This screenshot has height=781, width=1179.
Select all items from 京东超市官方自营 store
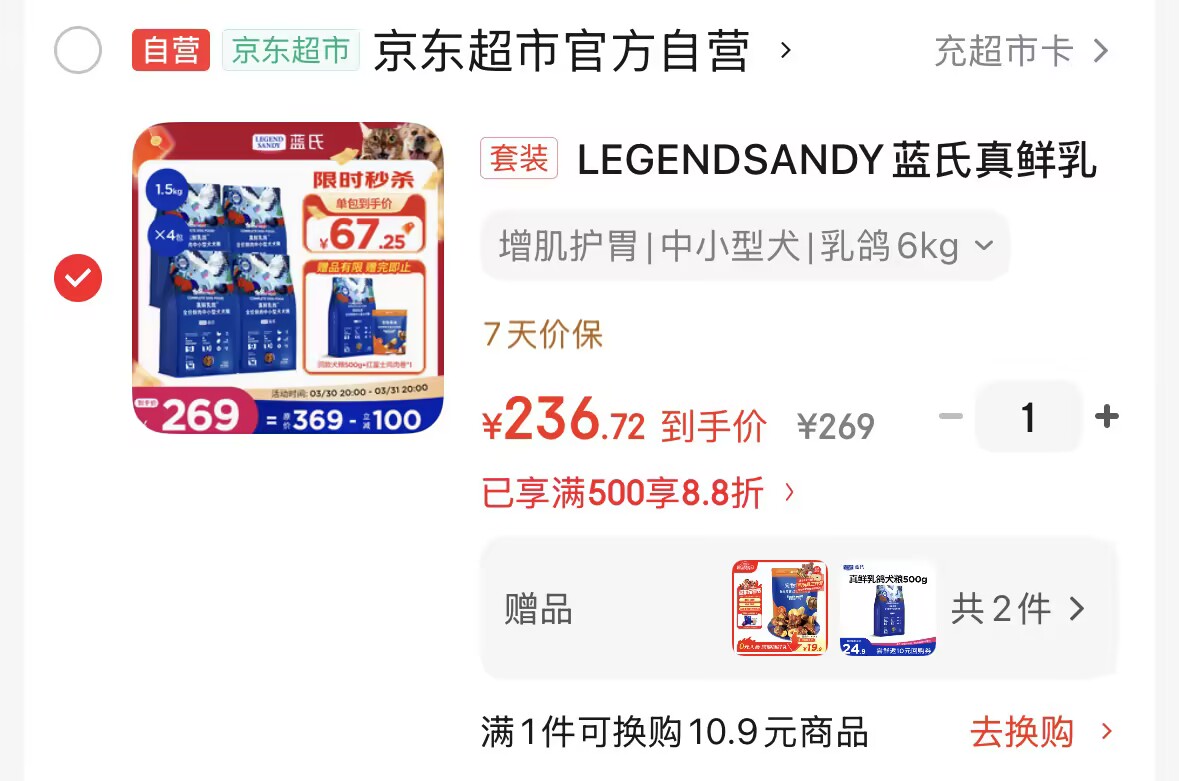point(78,51)
